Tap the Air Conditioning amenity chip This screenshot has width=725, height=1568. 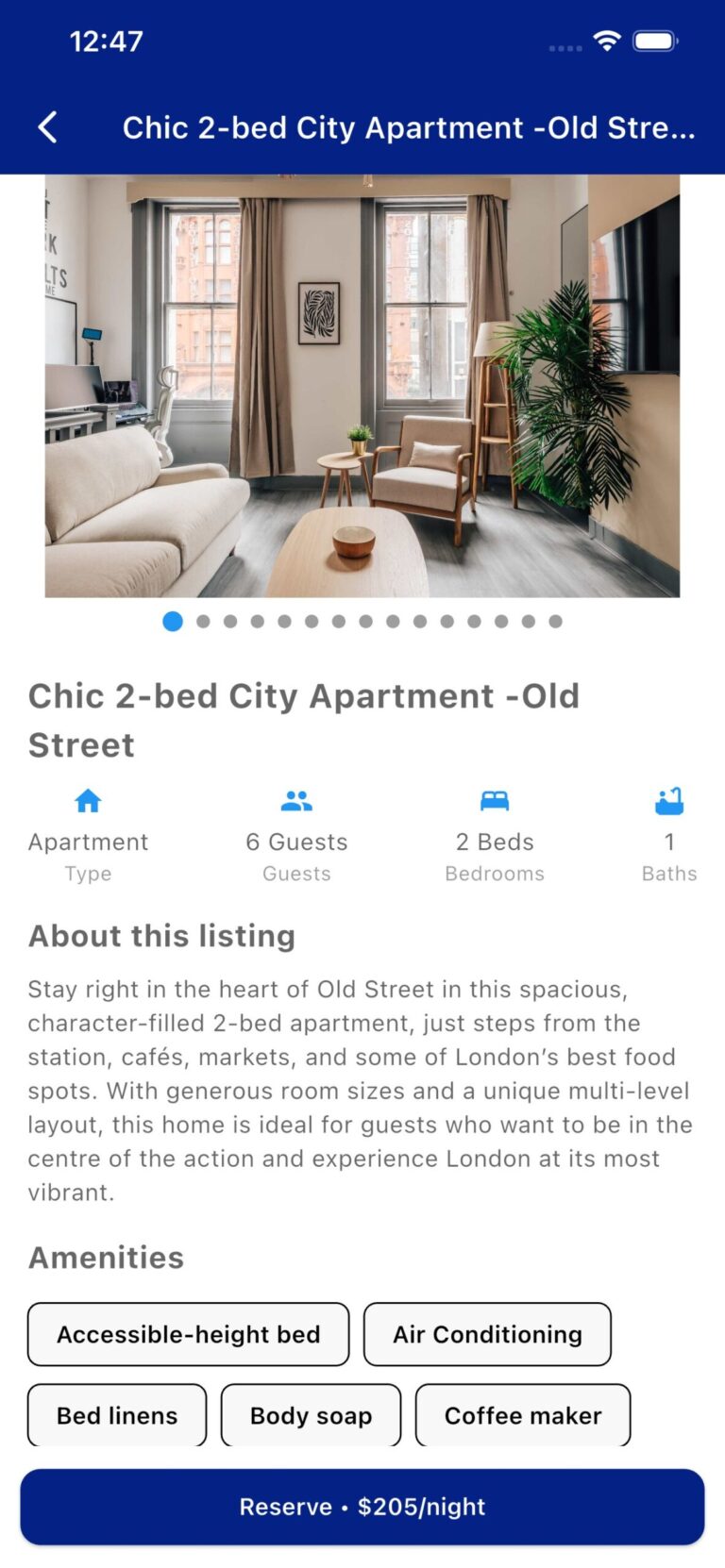487,1334
